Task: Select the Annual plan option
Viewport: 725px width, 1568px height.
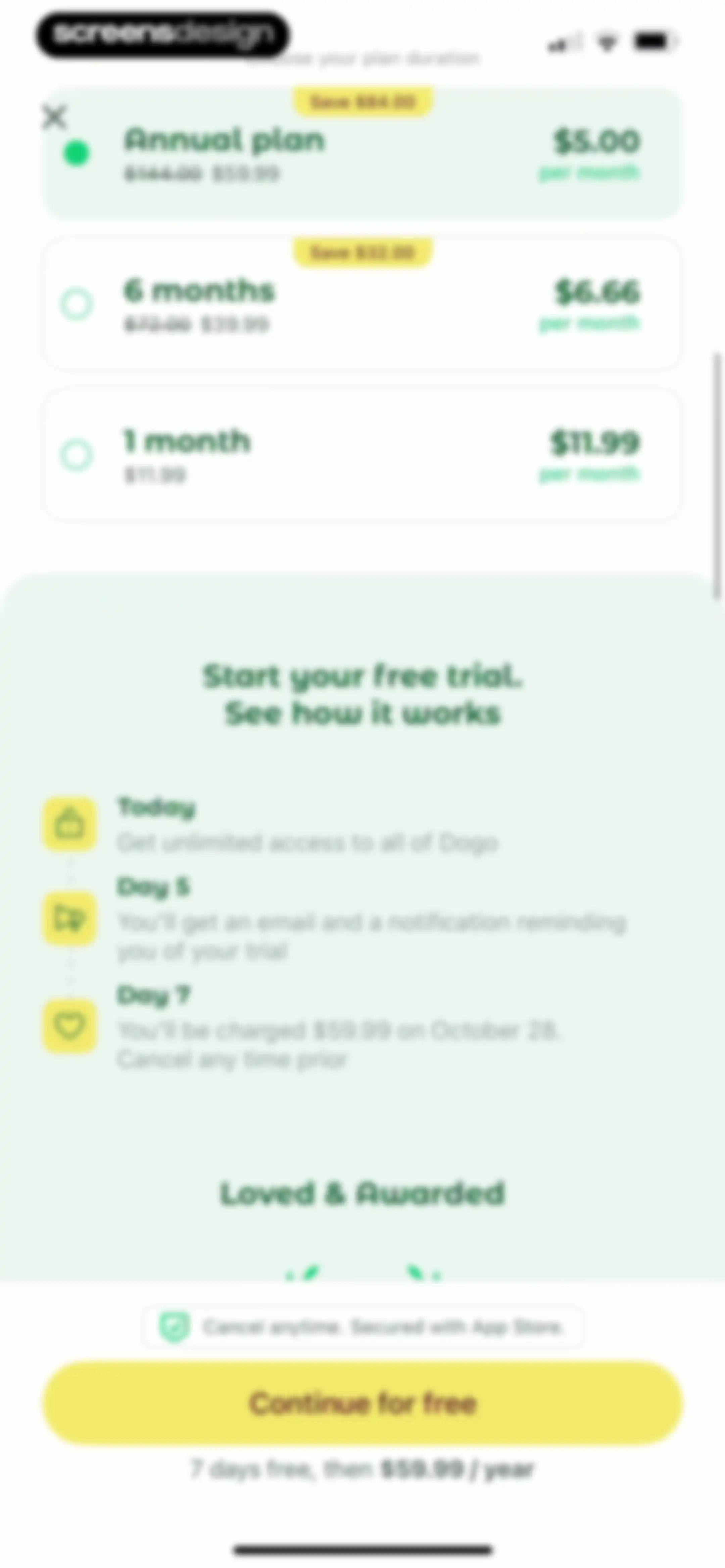Action: (362, 154)
